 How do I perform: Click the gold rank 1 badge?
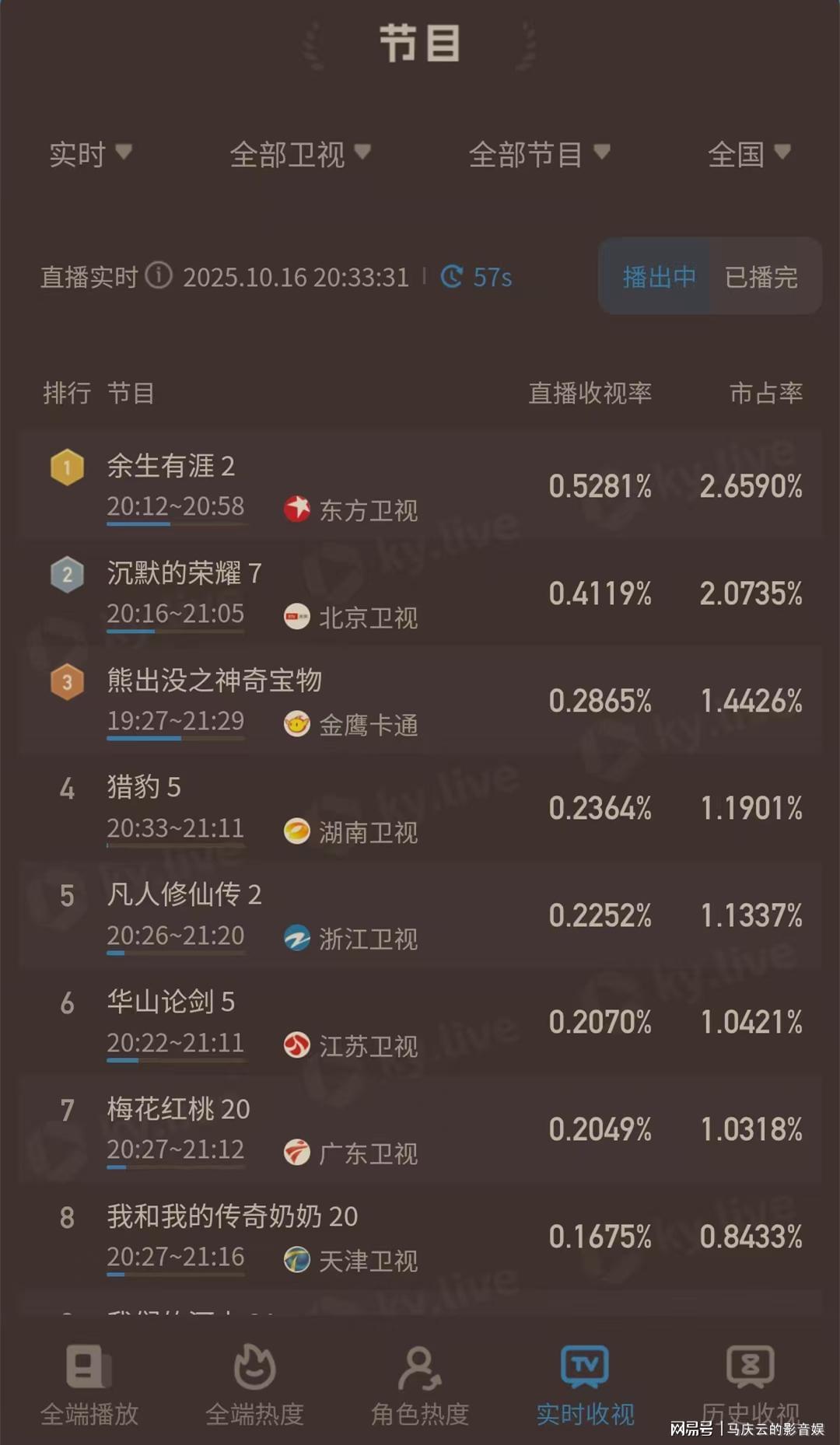tap(66, 467)
